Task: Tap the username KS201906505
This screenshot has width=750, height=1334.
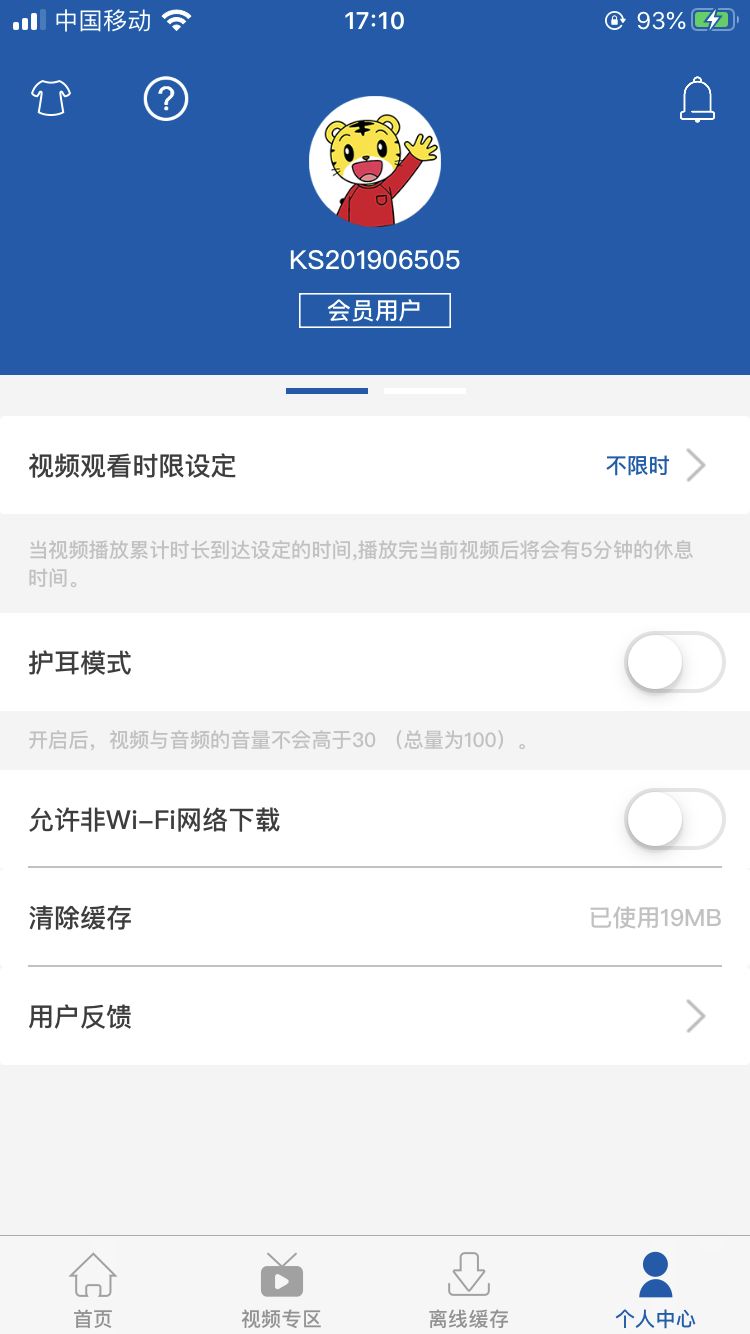Action: point(375,259)
